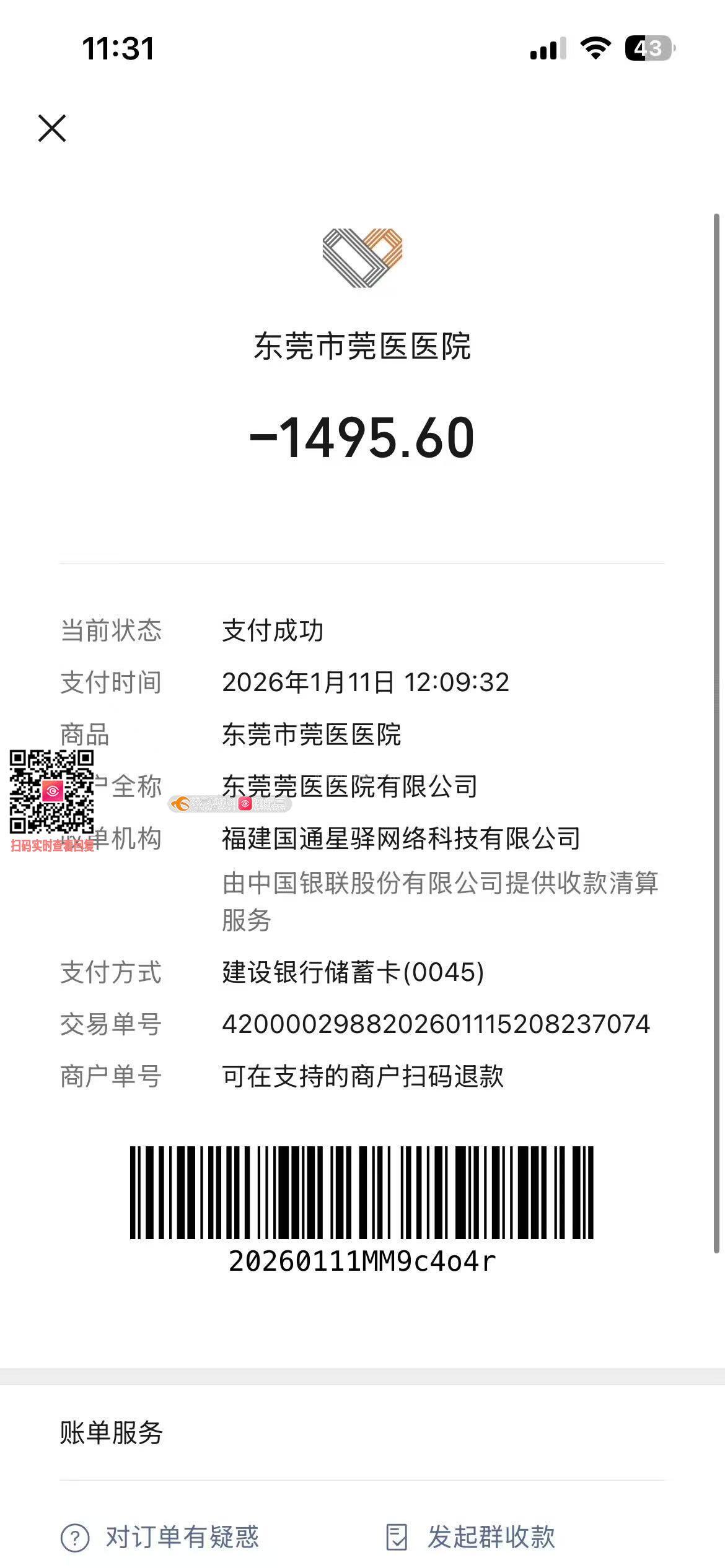
Task: Tap 对订单有疑惑 for order help
Action: [x=160, y=1537]
